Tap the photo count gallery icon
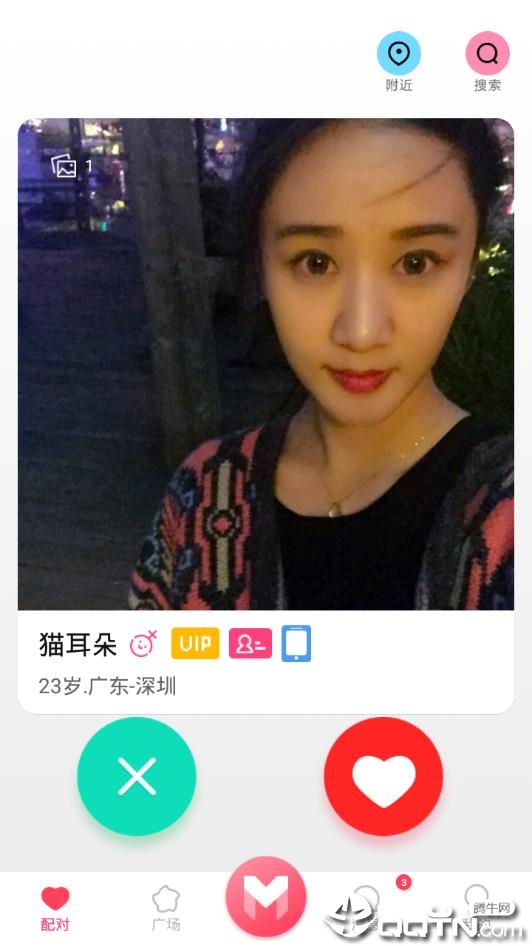 64,166
